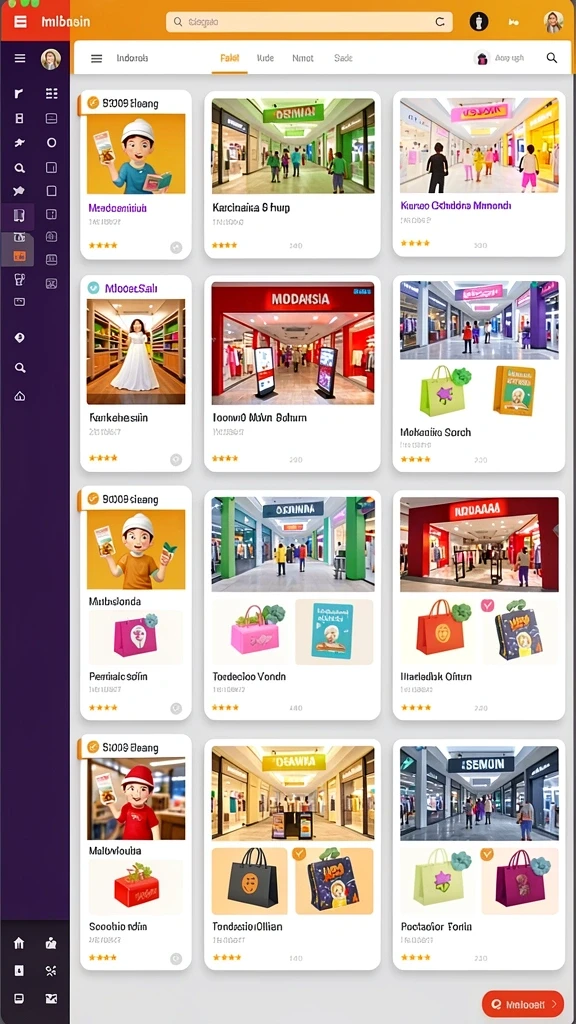Tap the red floating button at the bottom
The image size is (576, 1024).
point(522,1004)
